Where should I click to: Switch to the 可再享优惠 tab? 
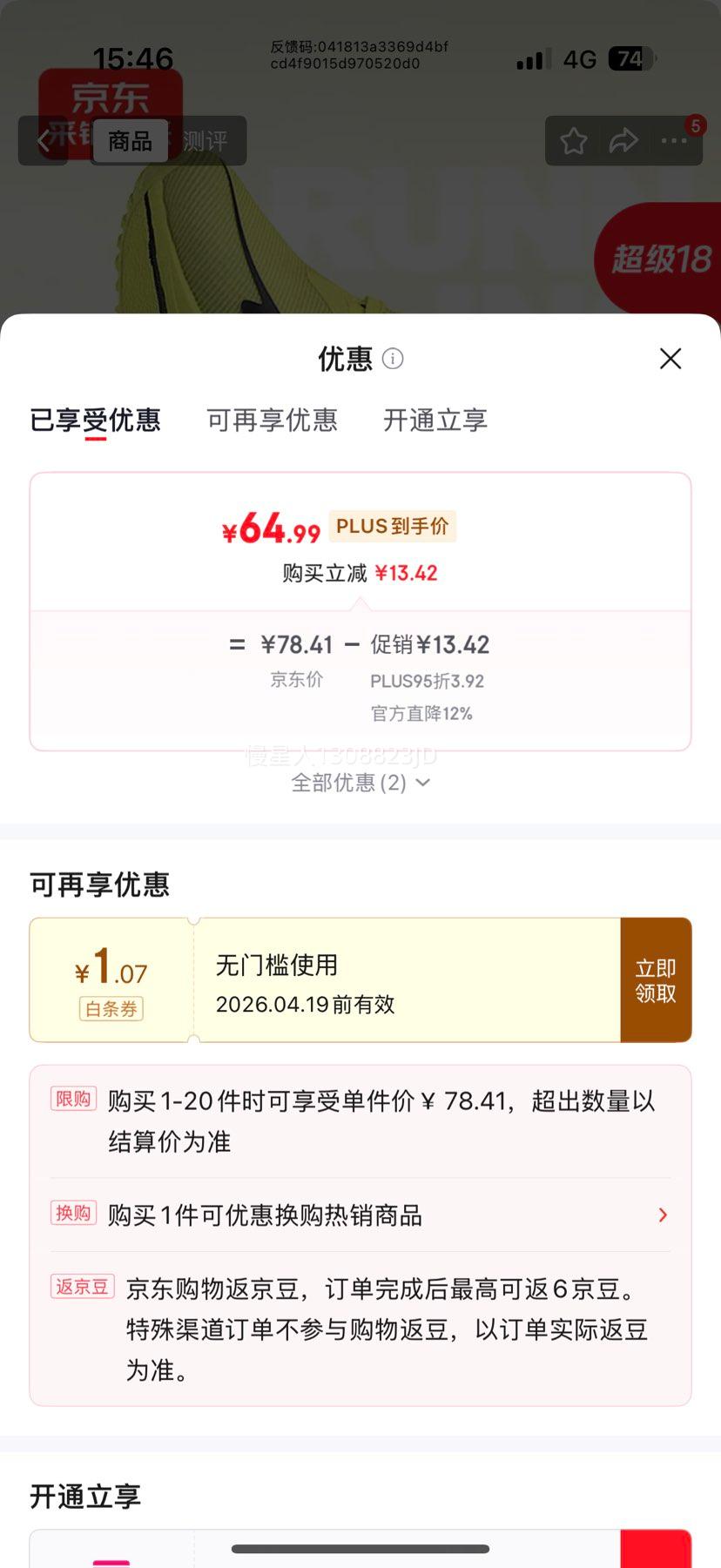[271, 421]
